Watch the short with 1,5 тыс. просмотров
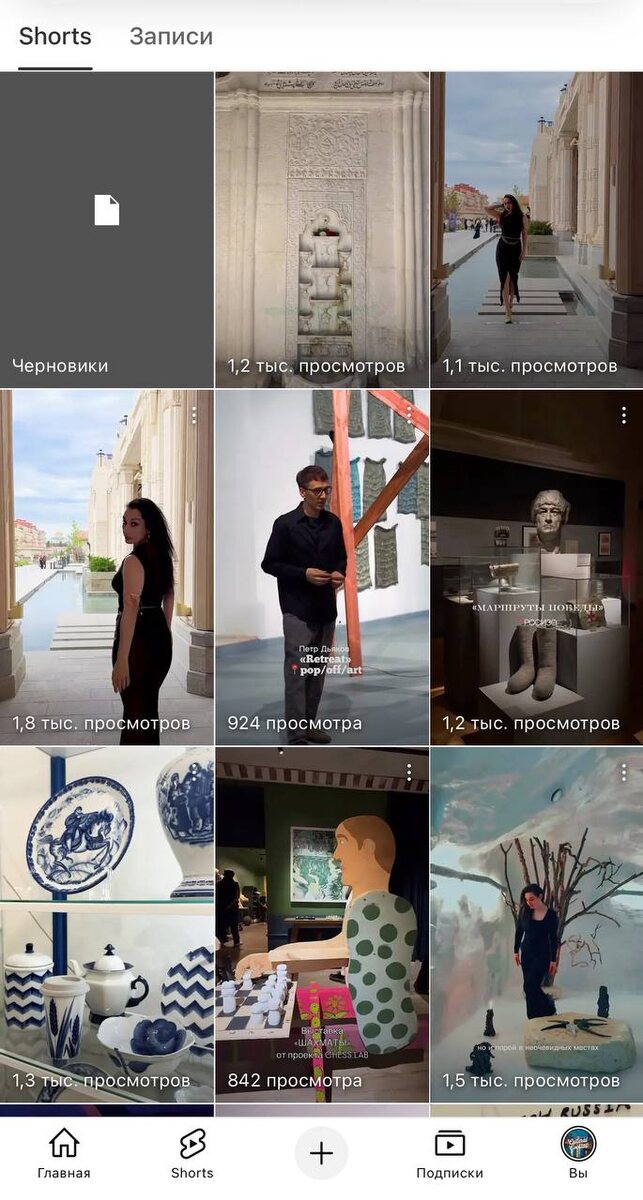The image size is (643, 1200). tap(536, 925)
